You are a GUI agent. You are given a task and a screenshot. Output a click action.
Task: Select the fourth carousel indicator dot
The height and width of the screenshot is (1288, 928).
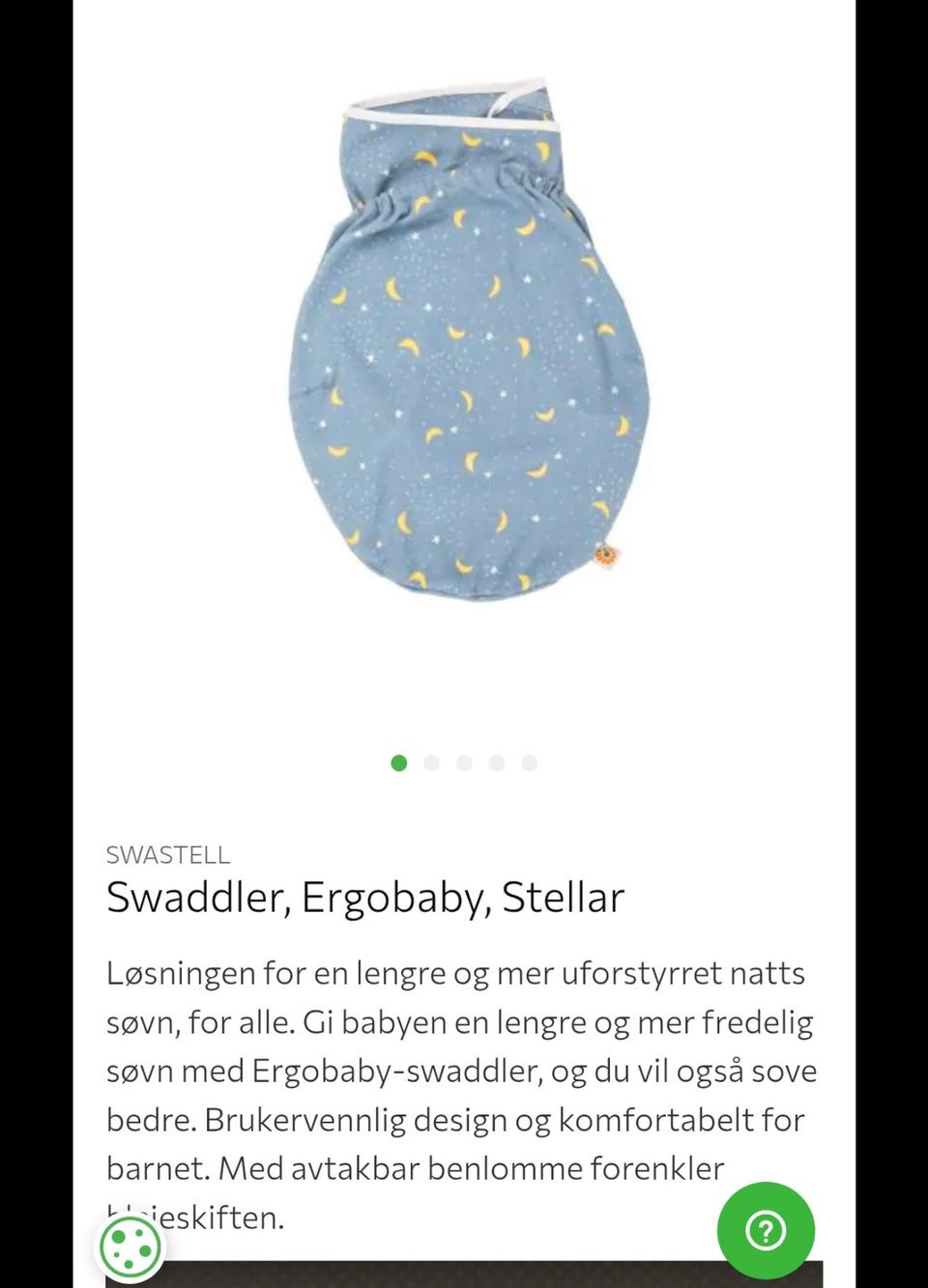497,762
